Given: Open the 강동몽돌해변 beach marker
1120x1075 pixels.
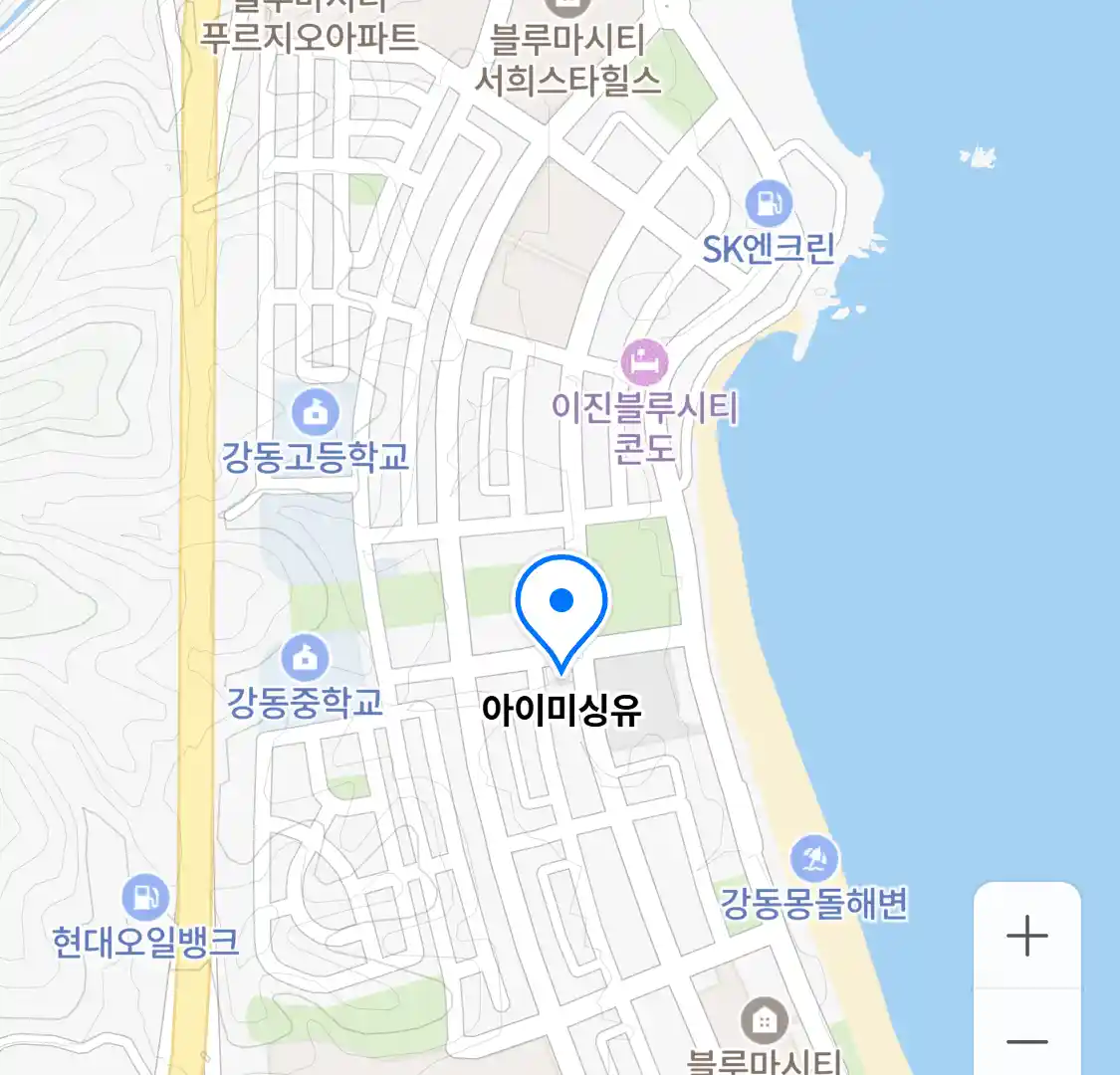Looking at the screenshot, I should [814, 859].
